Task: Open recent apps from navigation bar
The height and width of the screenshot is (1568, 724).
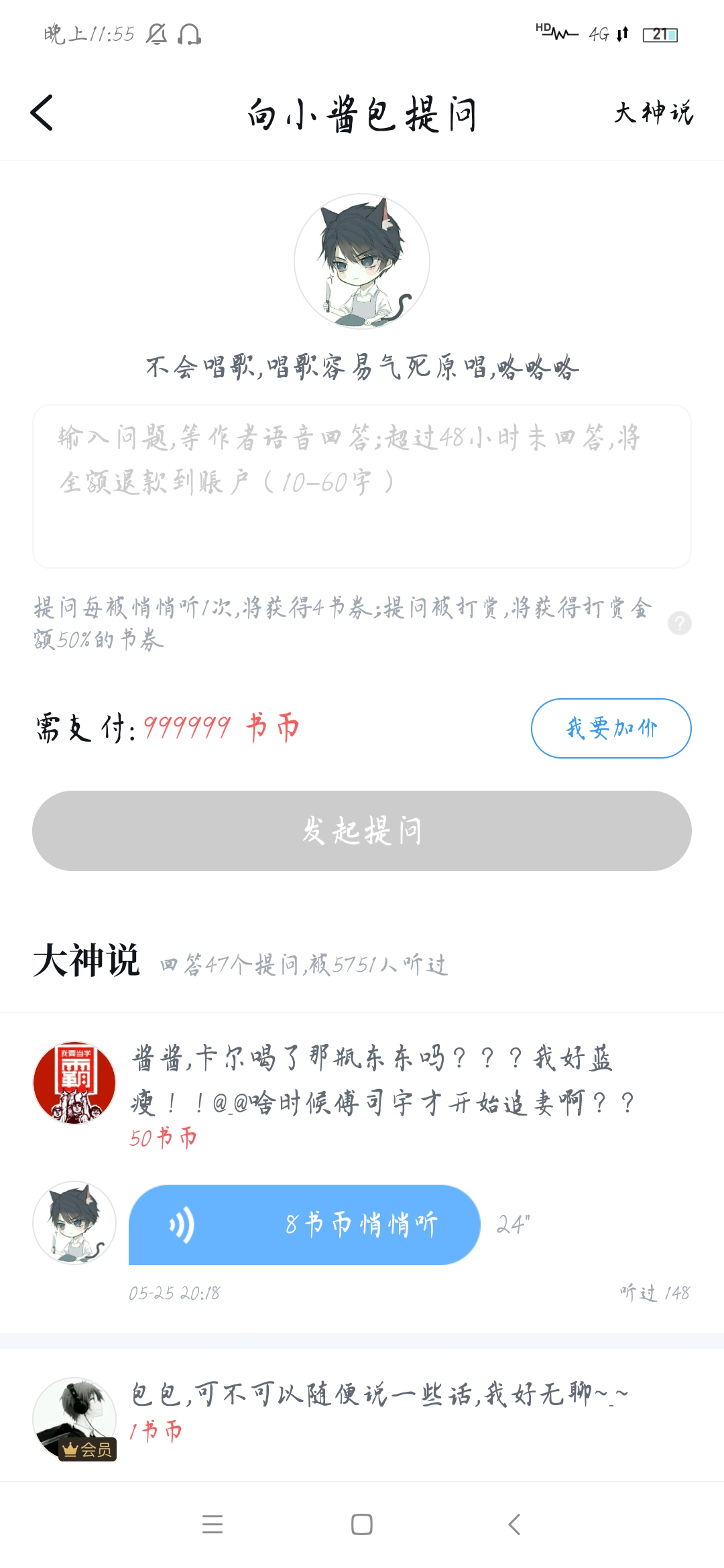Action: (213, 1524)
